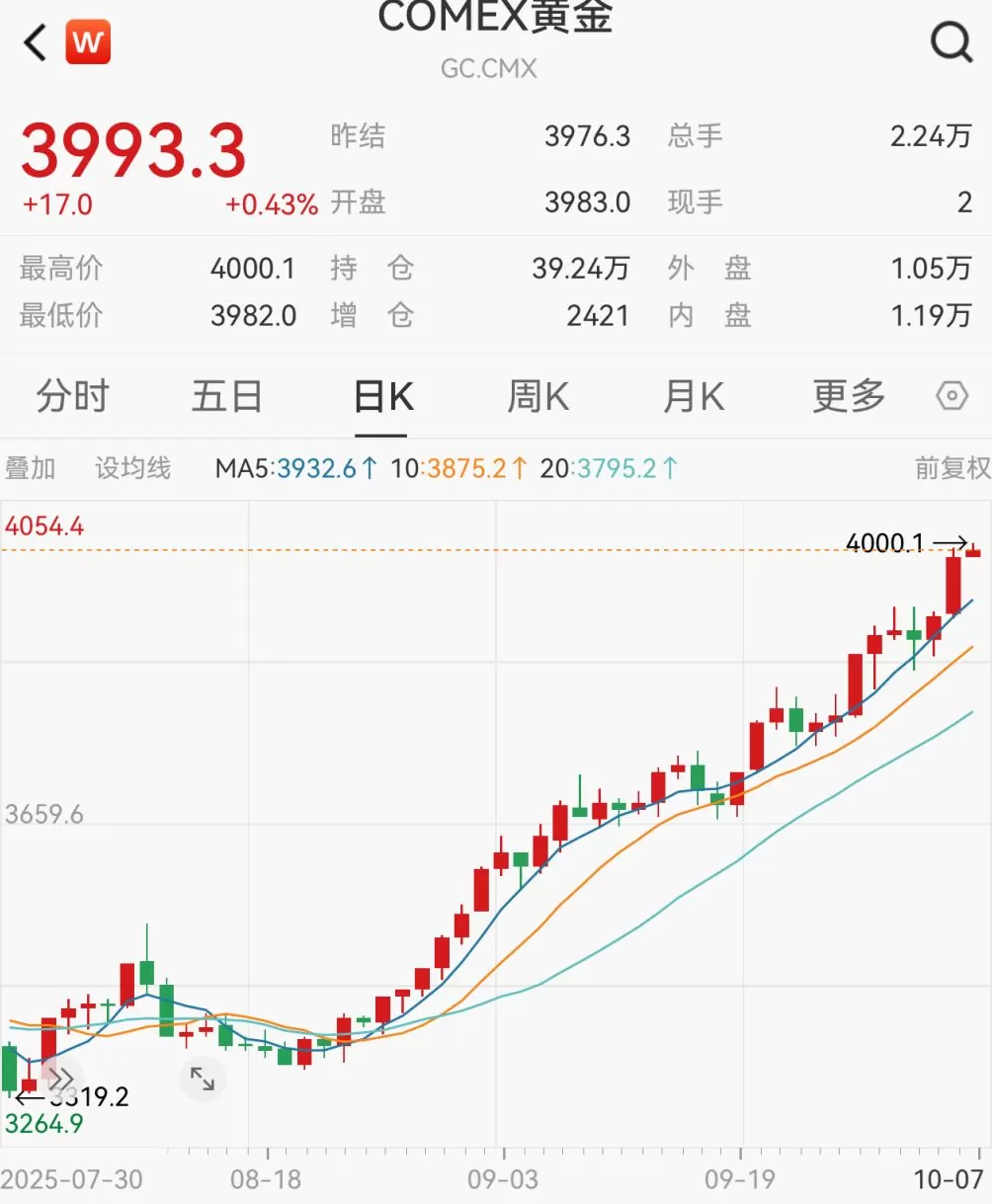
Task: Select the 月K monthly chart view
Action: click(692, 395)
